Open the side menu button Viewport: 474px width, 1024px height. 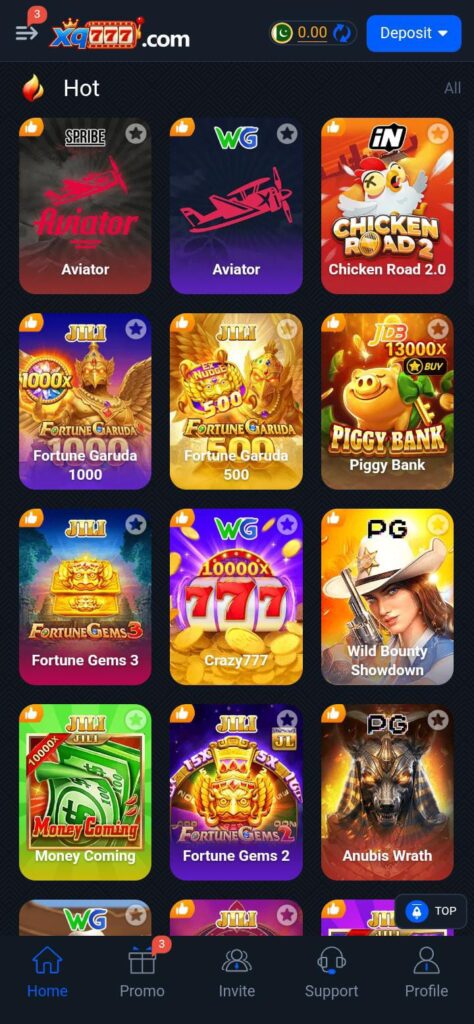27,33
